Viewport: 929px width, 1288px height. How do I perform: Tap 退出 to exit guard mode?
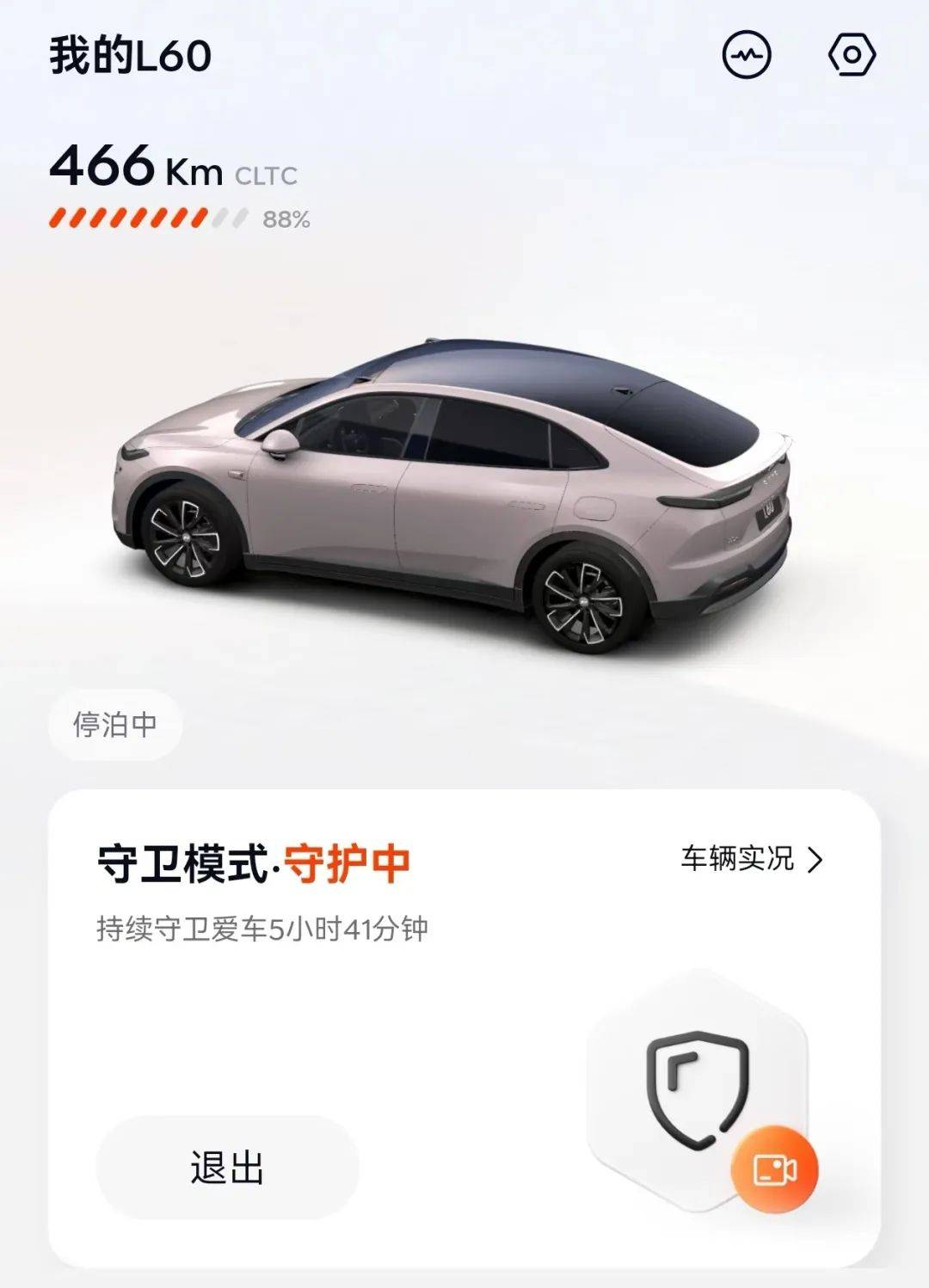227,1168
